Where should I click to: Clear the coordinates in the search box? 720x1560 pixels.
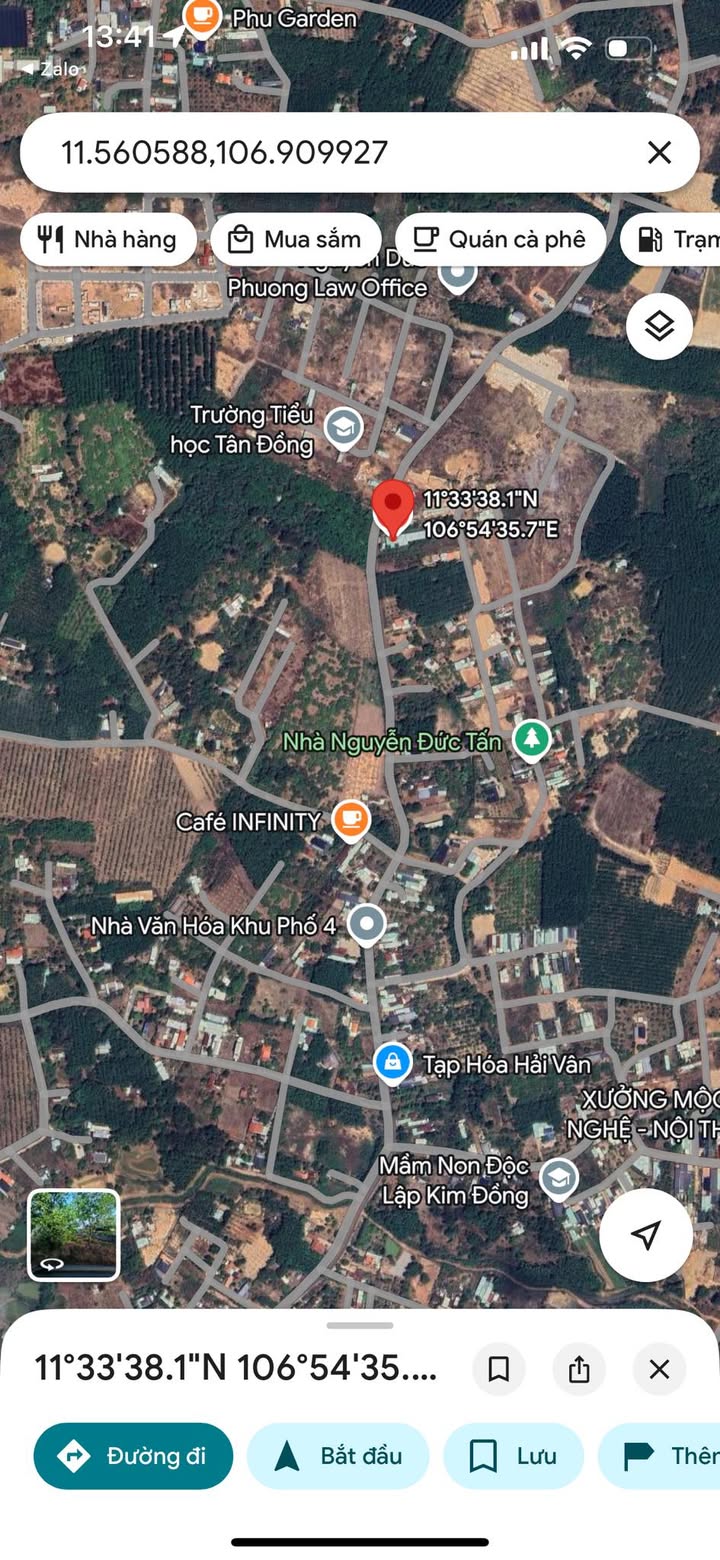[659, 152]
